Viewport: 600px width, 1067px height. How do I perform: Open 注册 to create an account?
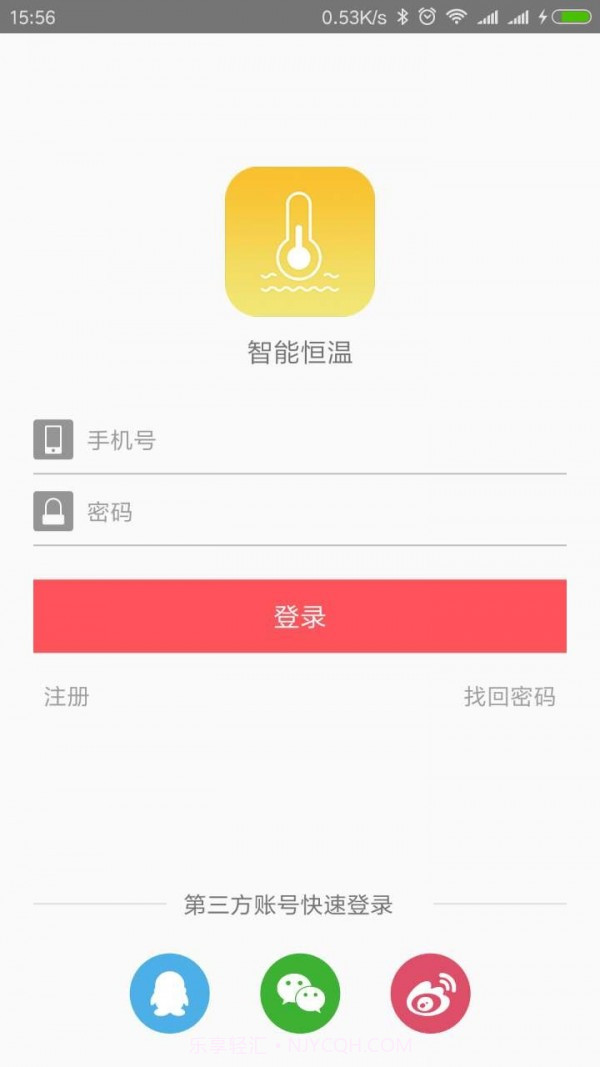[x=67, y=697]
